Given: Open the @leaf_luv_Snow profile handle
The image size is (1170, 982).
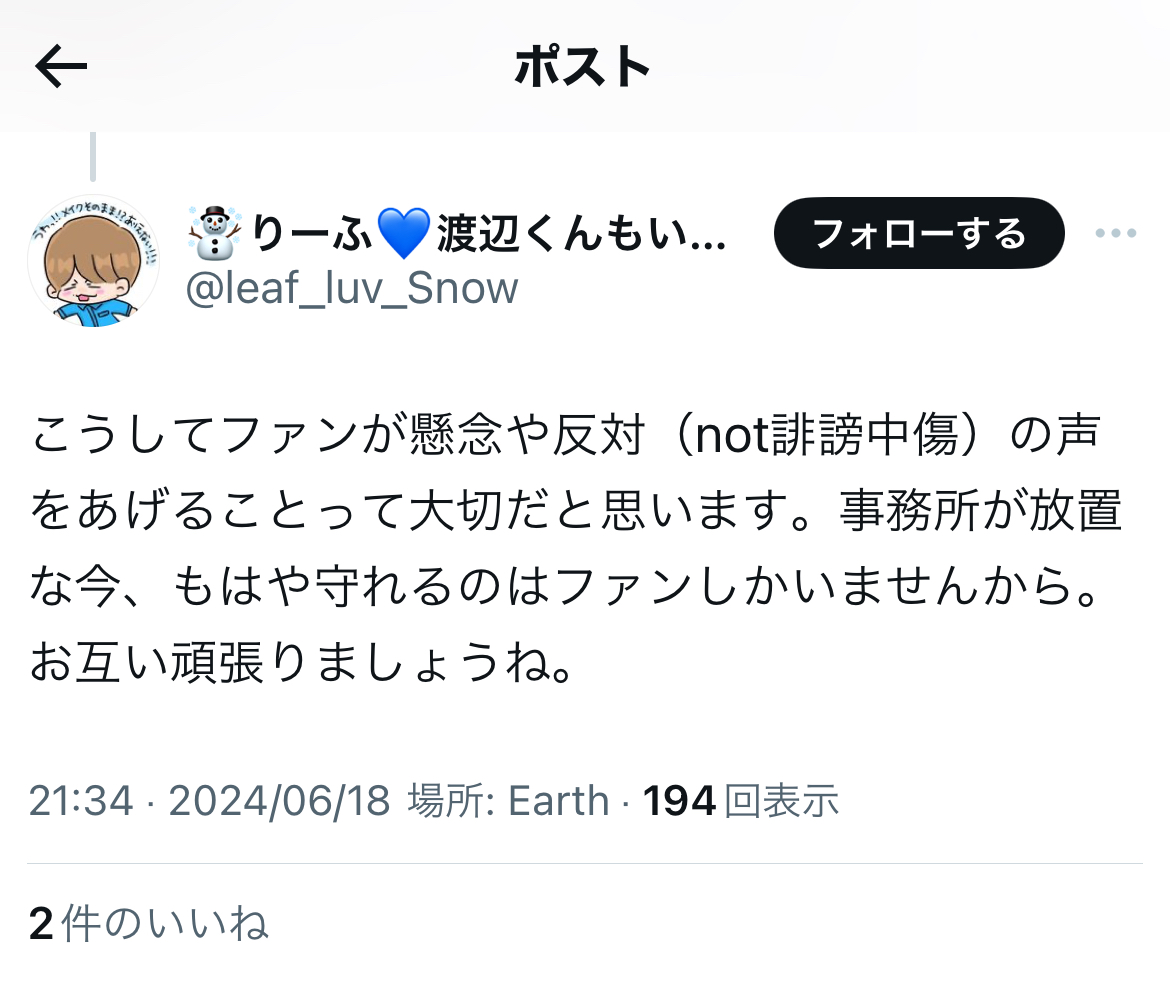Looking at the screenshot, I should coord(351,288).
